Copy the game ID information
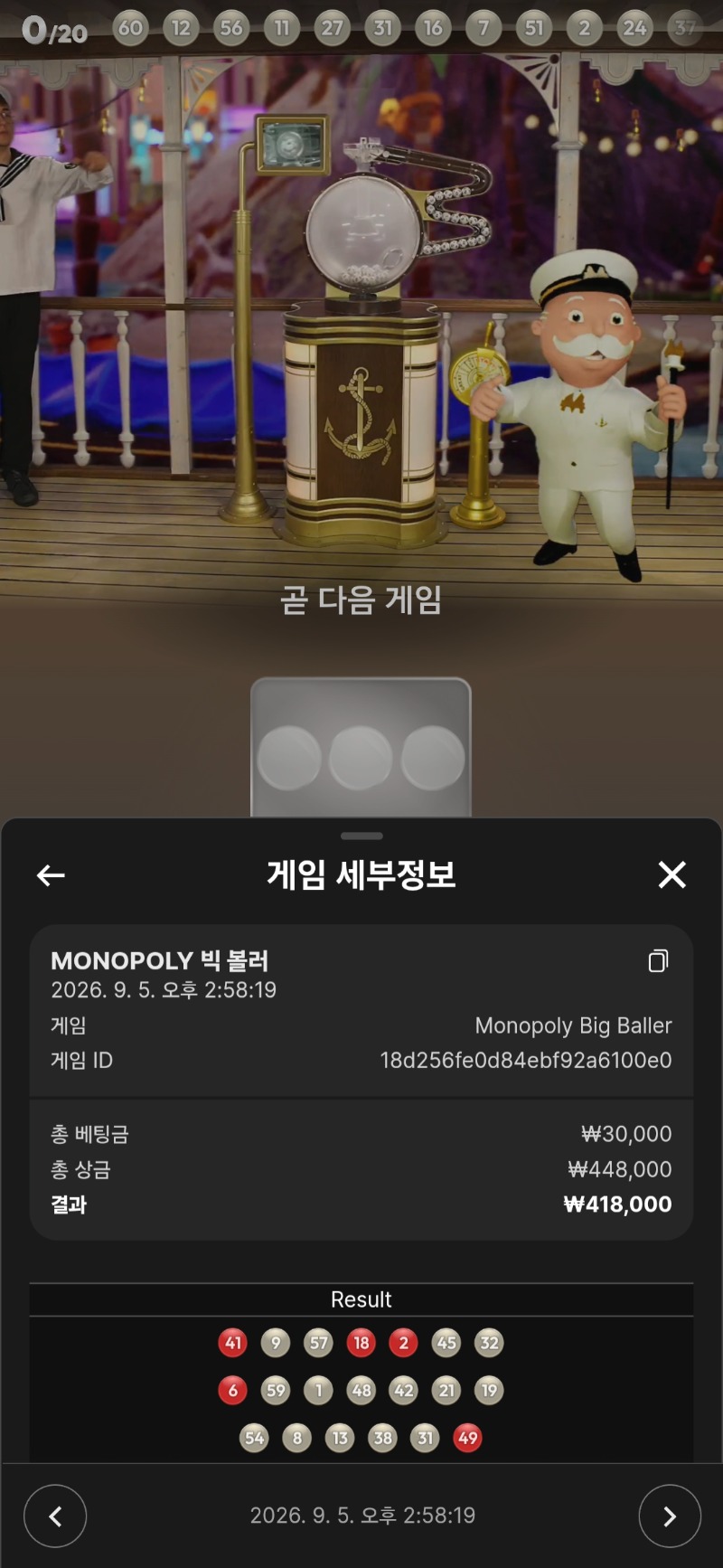The image size is (723, 1568). pyautogui.click(x=659, y=960)
